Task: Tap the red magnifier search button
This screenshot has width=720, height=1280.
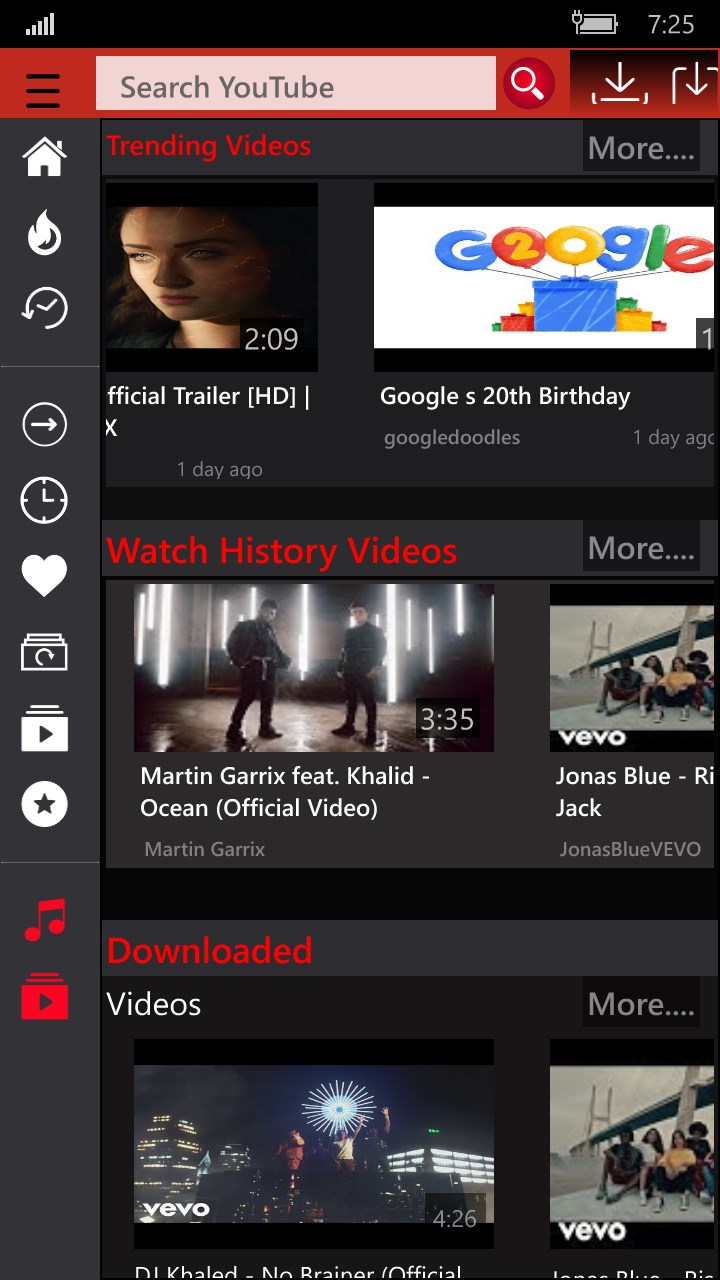Action: [x=529, y=84]
